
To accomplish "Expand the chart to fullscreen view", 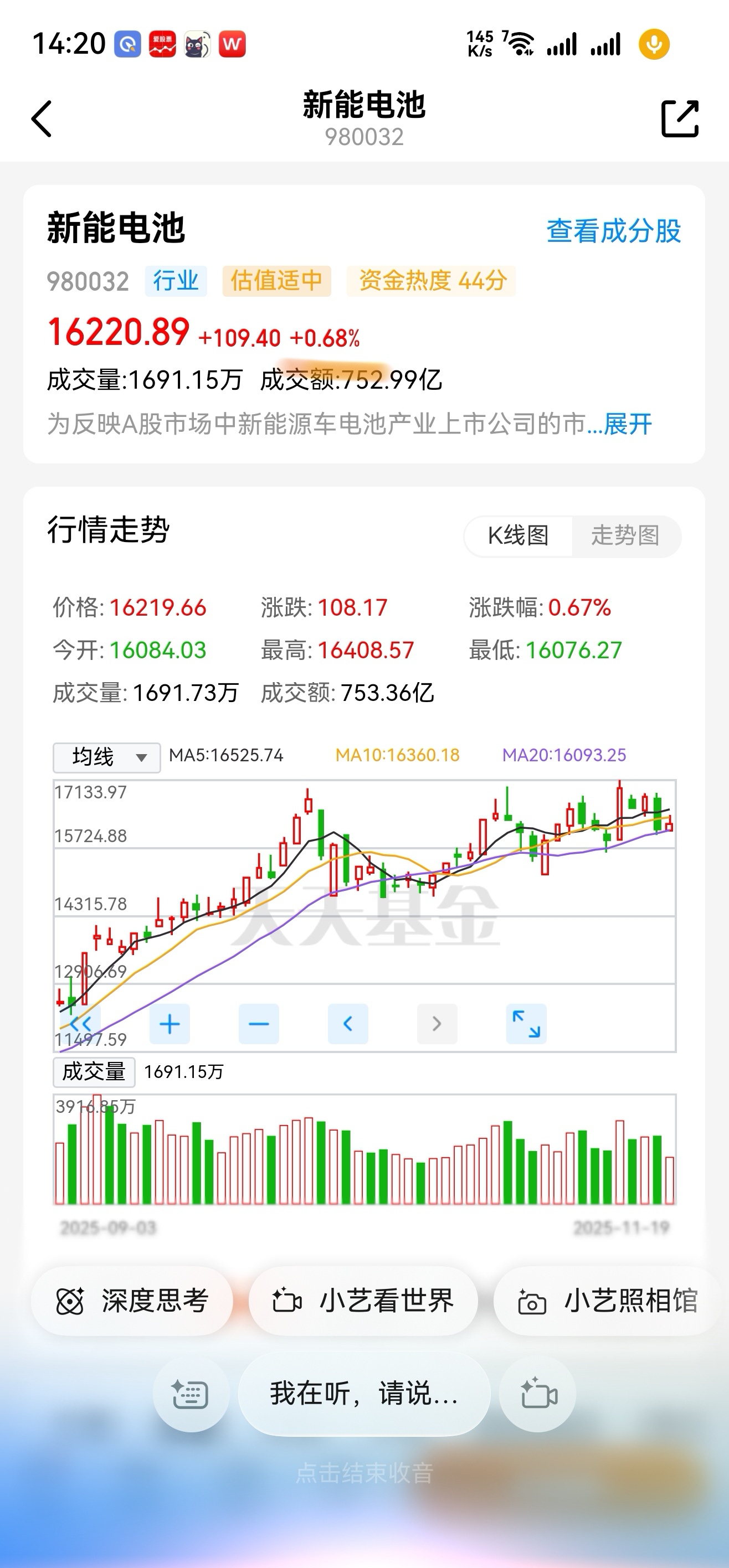I will 526,1024.
